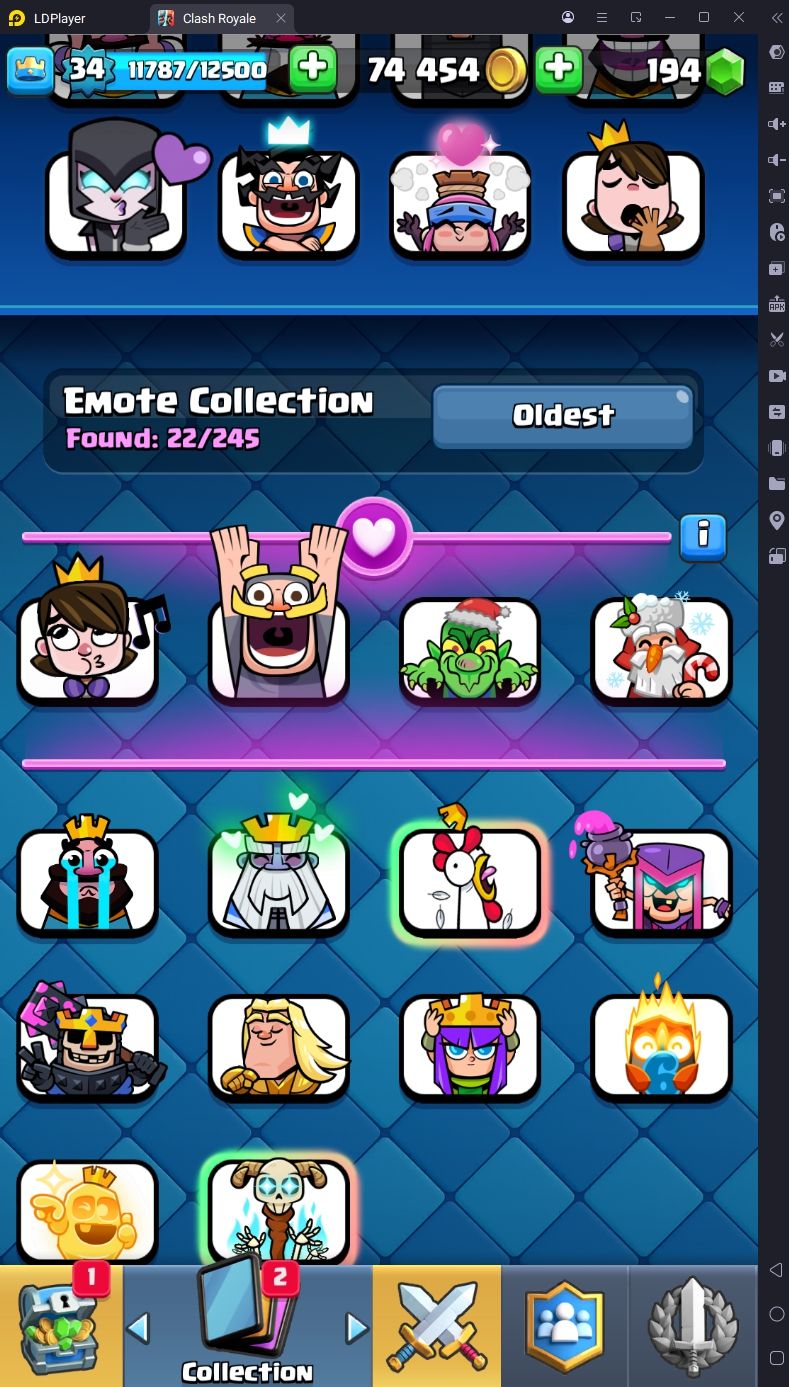The width and height of the screenshot is (789, 1387).
Task: Tap the left arrow beside Collection
Action: [139, 1327]
